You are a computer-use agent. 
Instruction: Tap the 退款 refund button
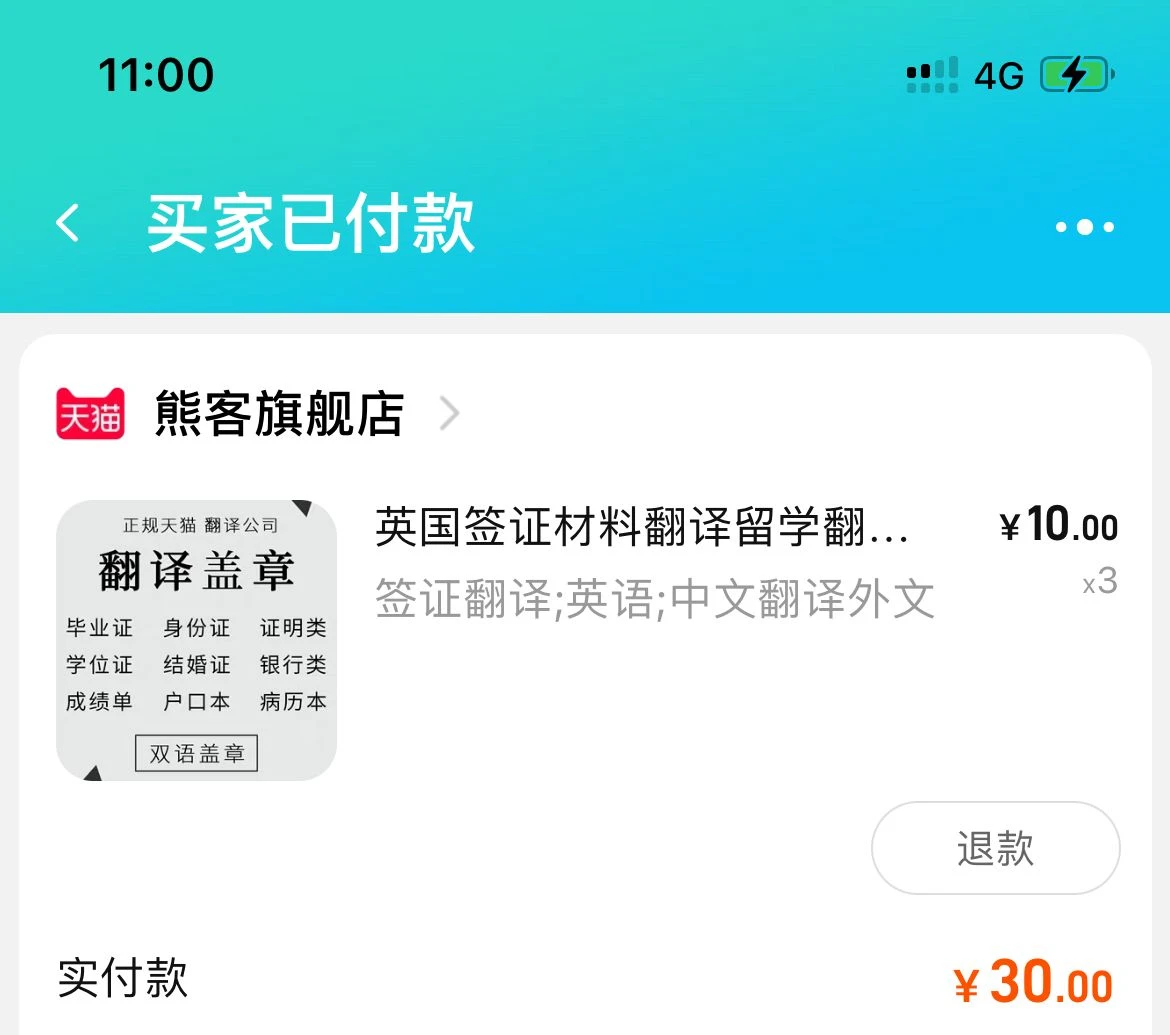click(x=995, y=848)
